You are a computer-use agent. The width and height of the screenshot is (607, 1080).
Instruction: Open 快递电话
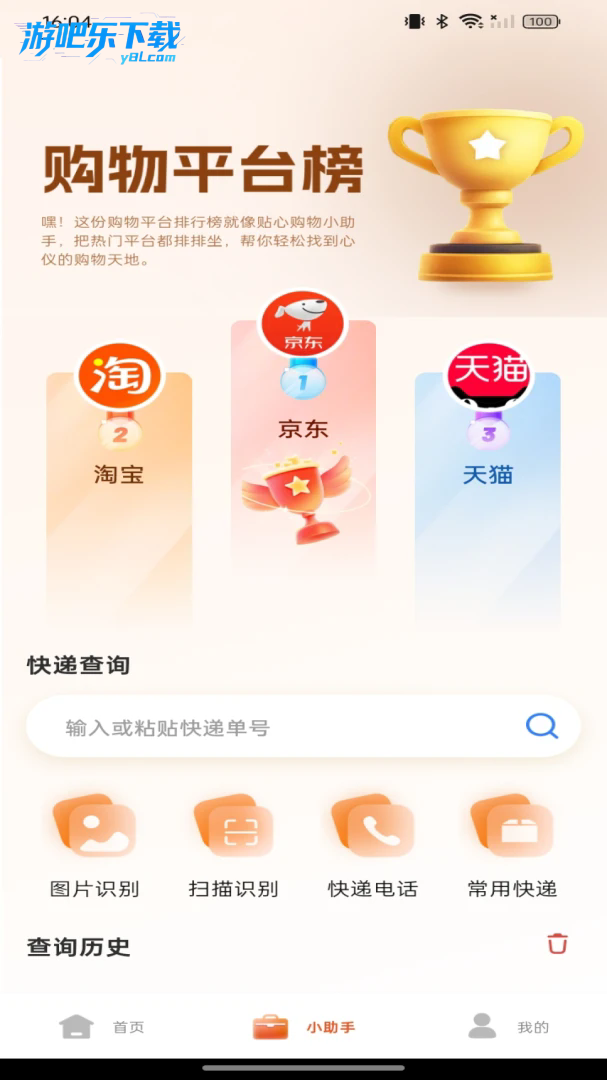(x=372, y=845)
